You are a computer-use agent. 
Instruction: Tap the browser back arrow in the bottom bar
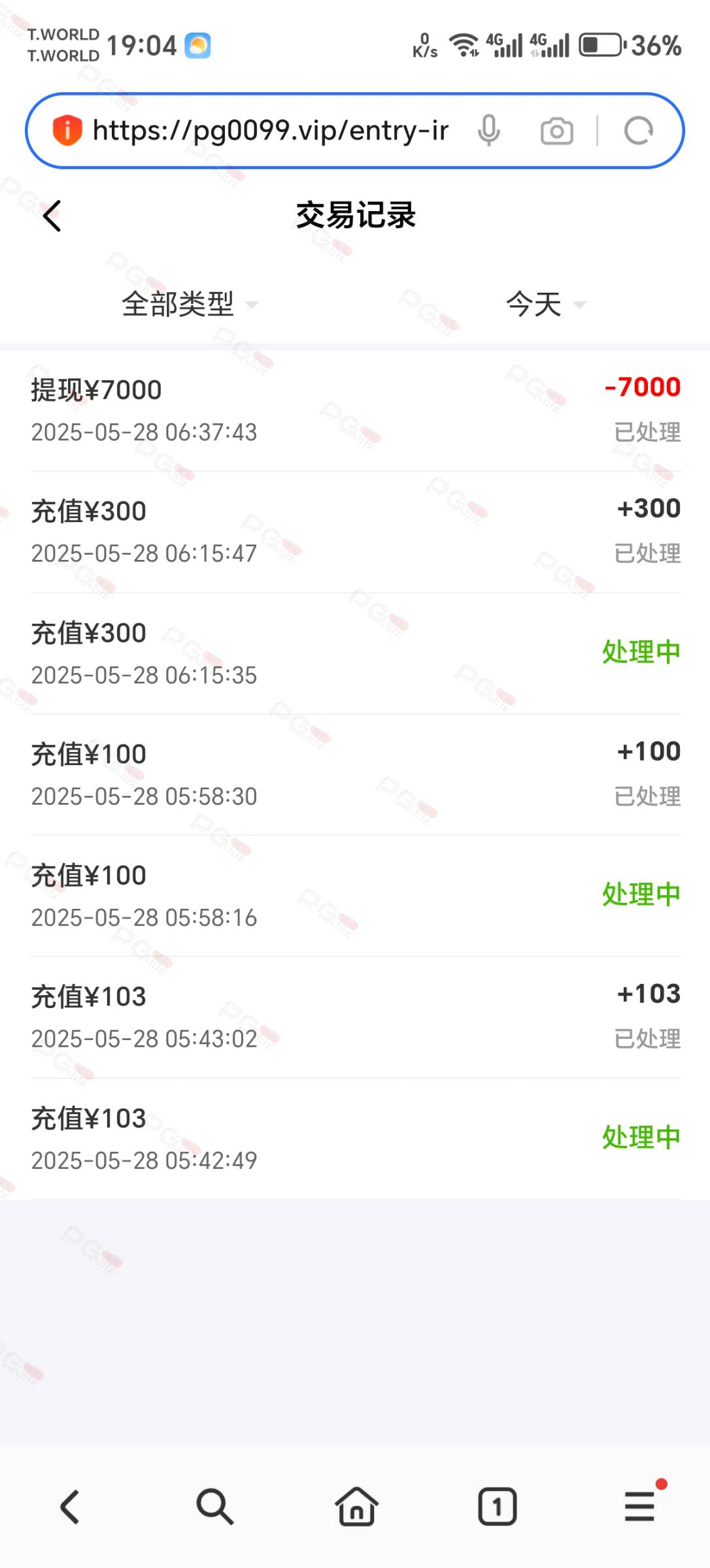[70, 1507]
